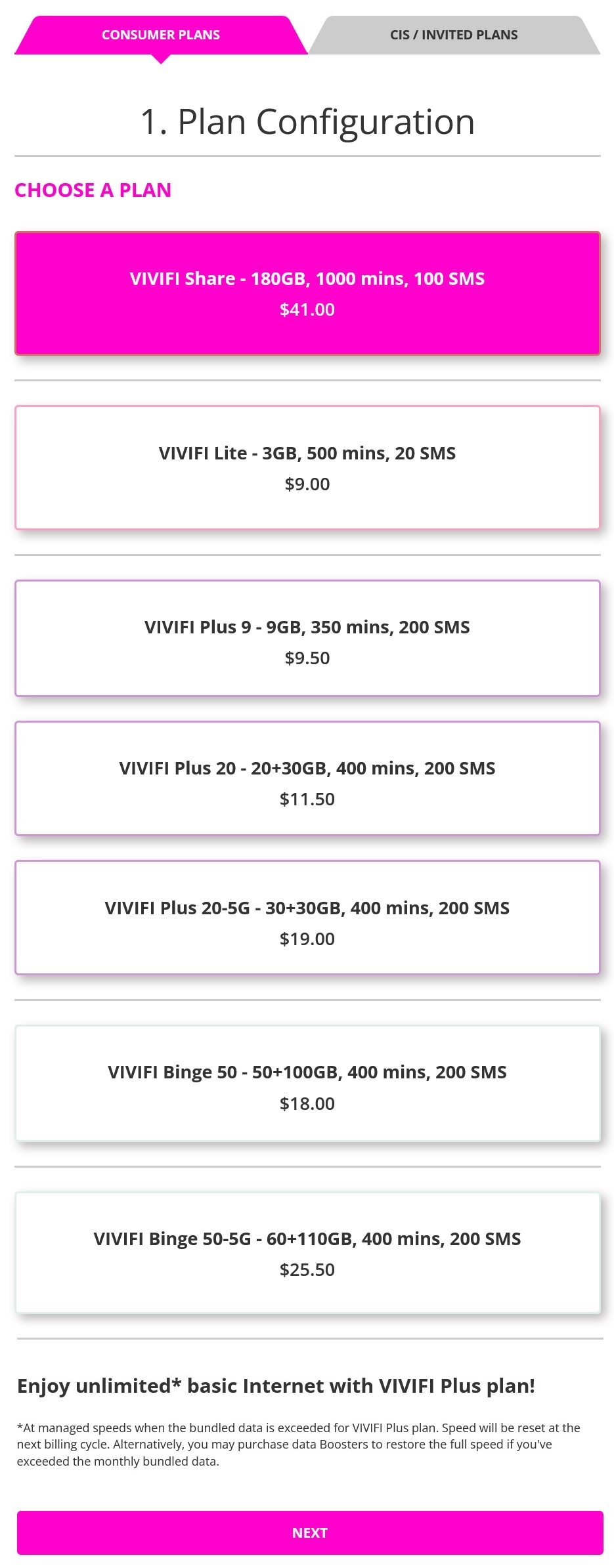The width and height of the screenshot is (614, 1568).
Task: Select the CONSUMER PLANS tab
Action: [x=160, y=34]
